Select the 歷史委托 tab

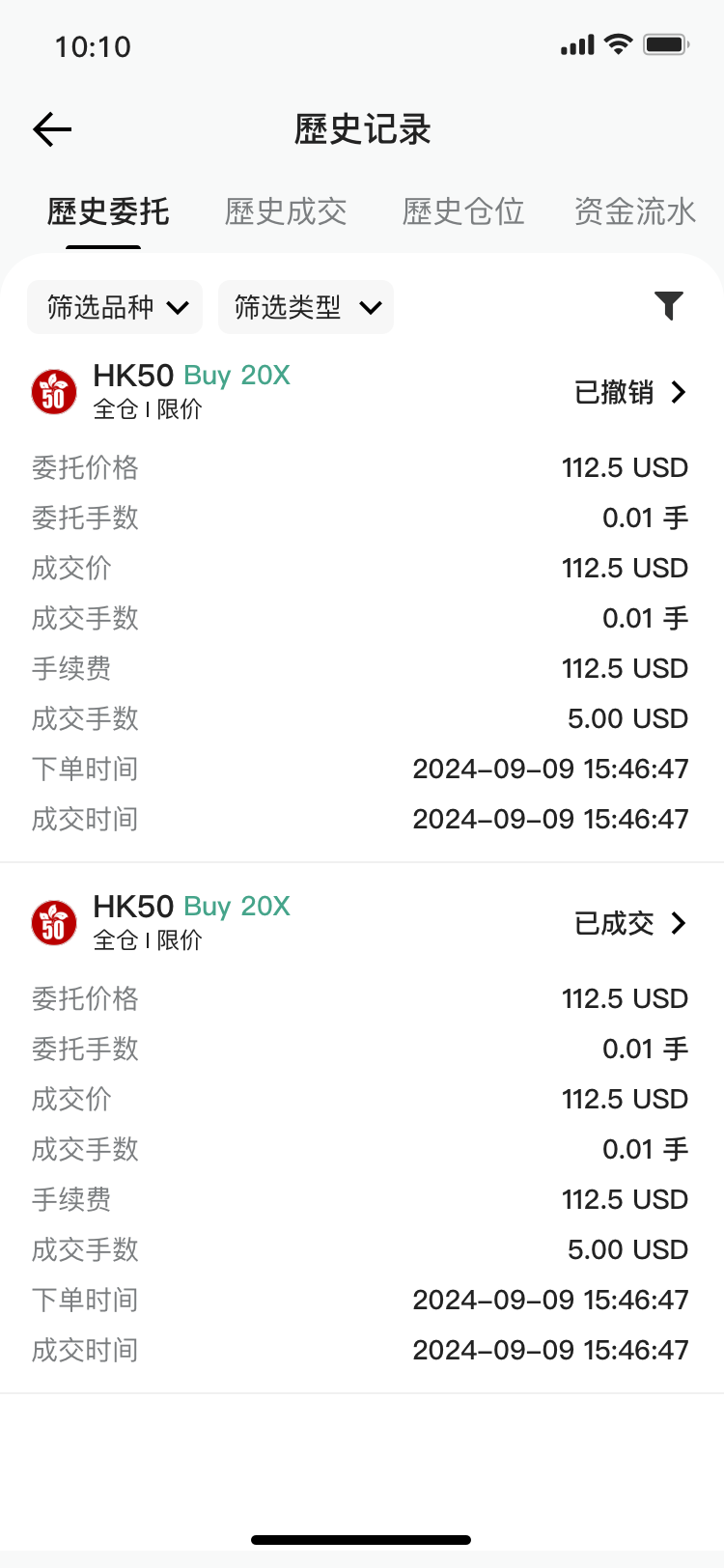(x=108, y=211)
